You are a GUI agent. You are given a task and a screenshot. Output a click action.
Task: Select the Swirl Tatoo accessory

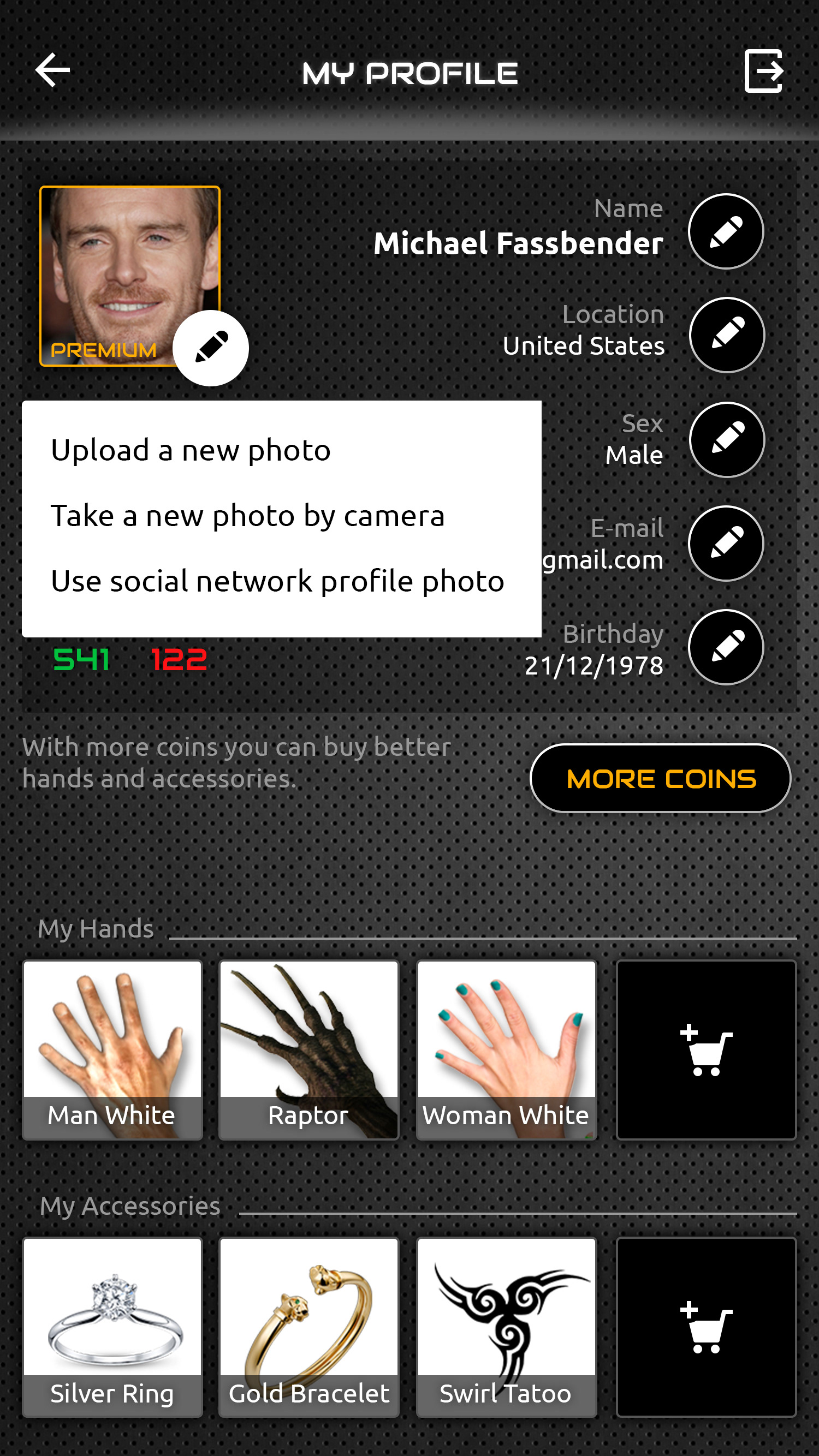pos(506,1327)
